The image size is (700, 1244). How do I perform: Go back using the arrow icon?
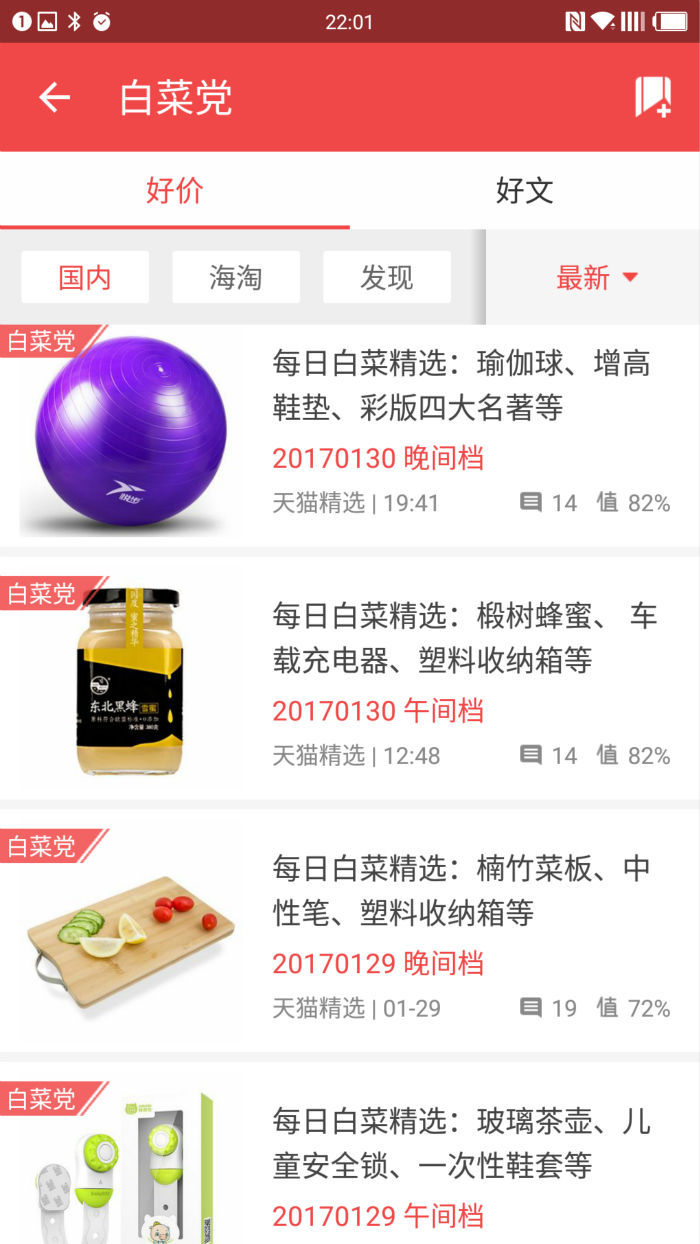point(54,97)
